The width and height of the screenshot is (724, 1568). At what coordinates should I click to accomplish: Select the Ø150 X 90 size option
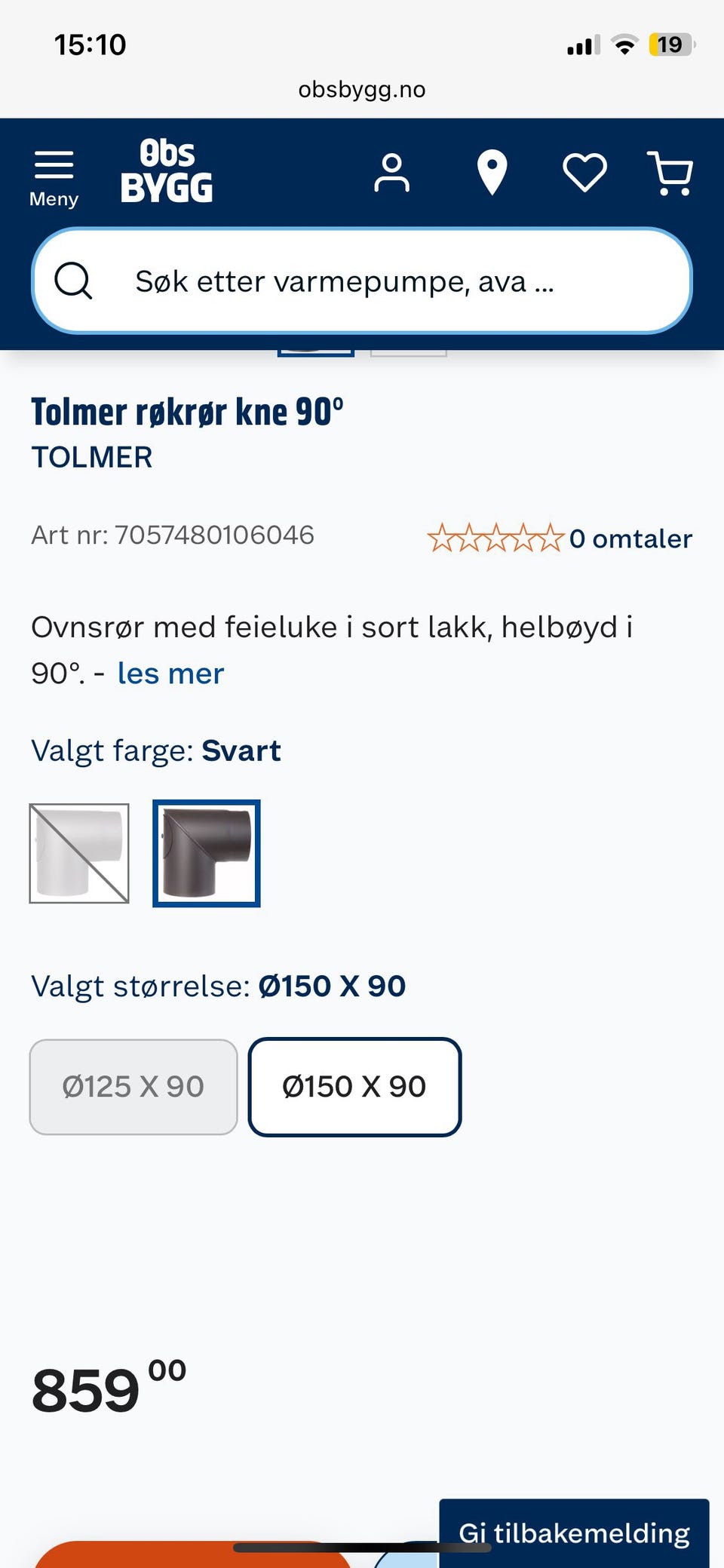point(354,1086)
